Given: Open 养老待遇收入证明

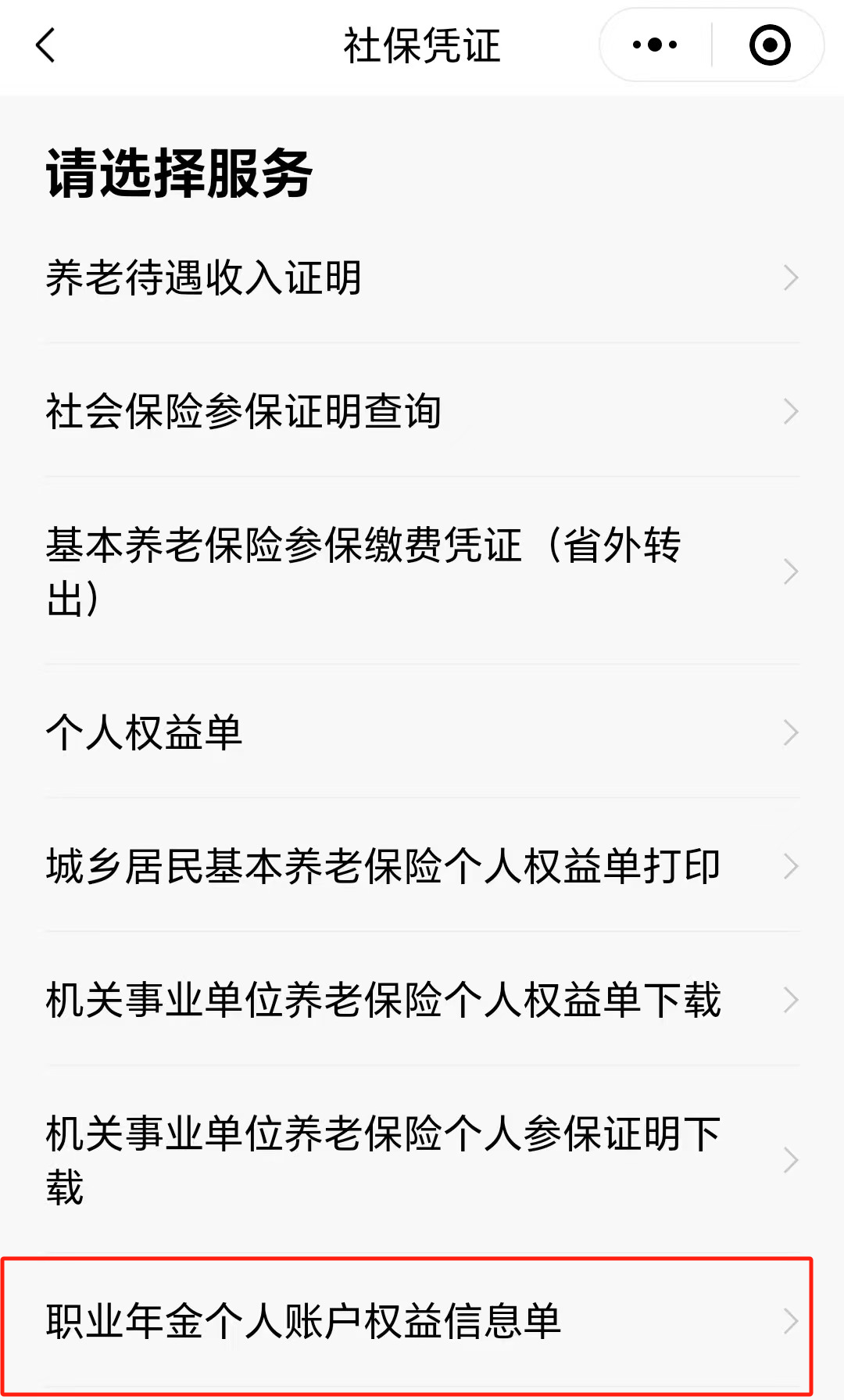Looking at the screenshot, I should pyautogui.click(x=422, y=277).
